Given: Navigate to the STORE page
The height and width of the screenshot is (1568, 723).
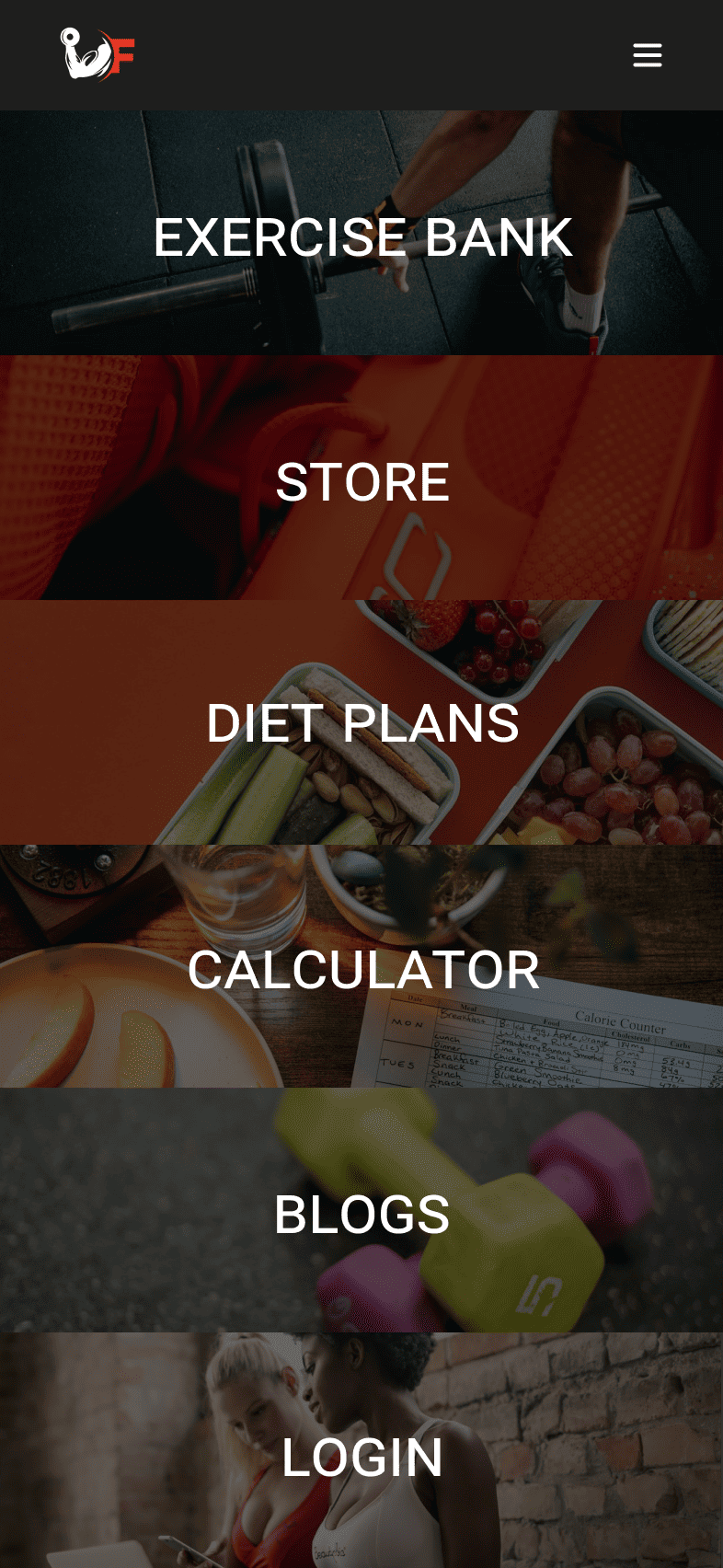Looking at the screenshot, I should tap(361, 481).
